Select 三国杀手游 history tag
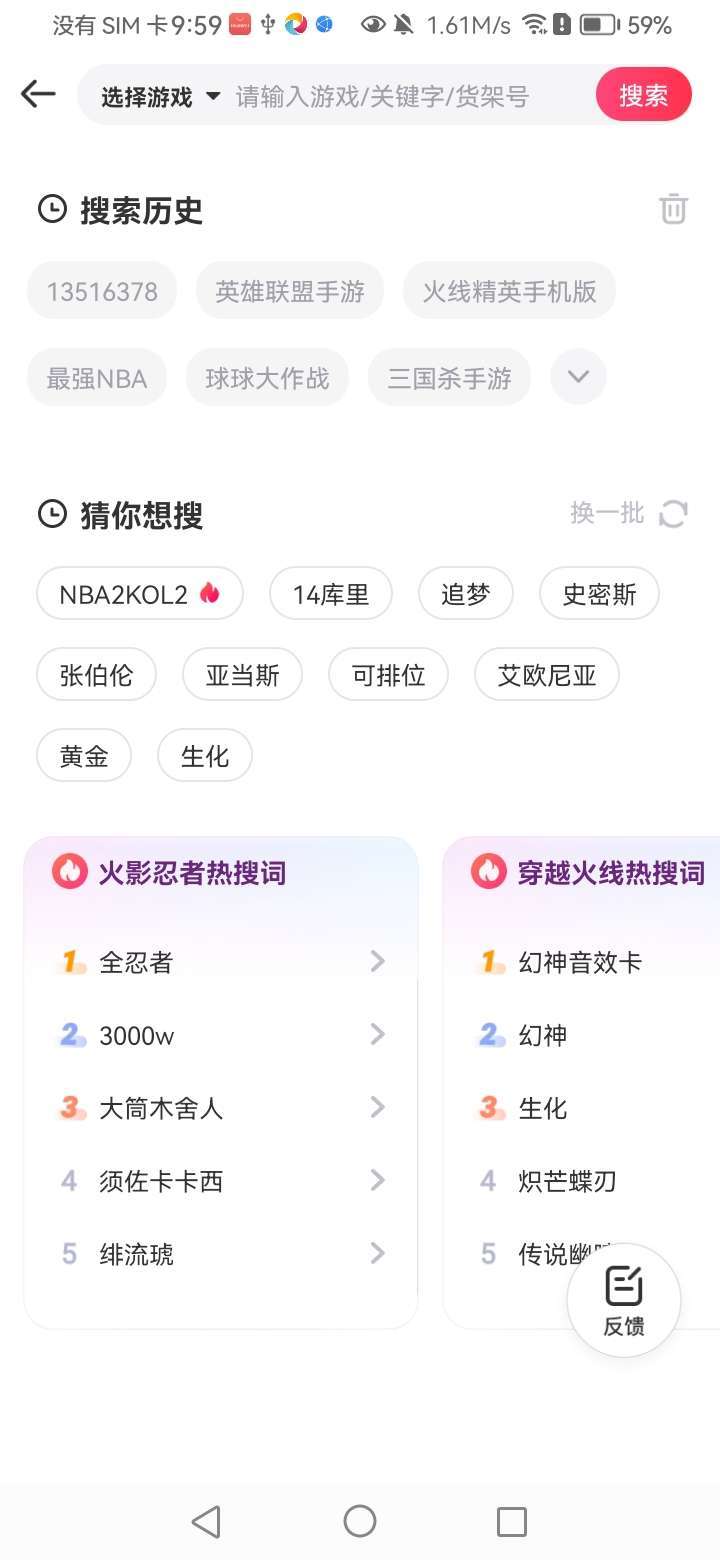 click(x=449, y=377)
